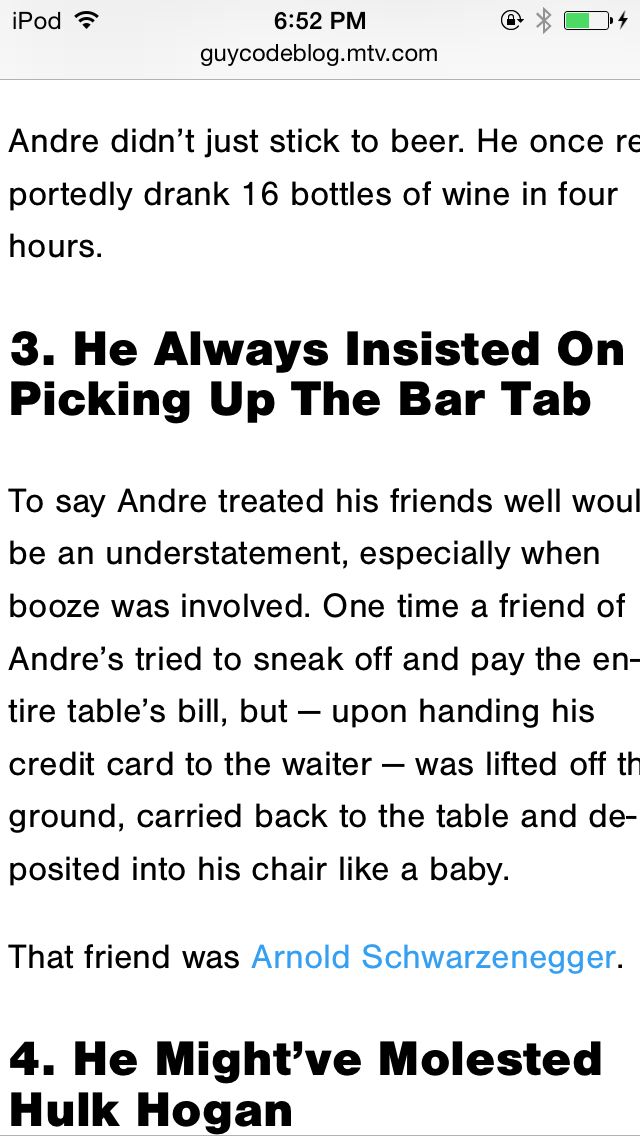
Task: Open the Arnold Schwarzenegger link
Action: click(x=432, y=957)
